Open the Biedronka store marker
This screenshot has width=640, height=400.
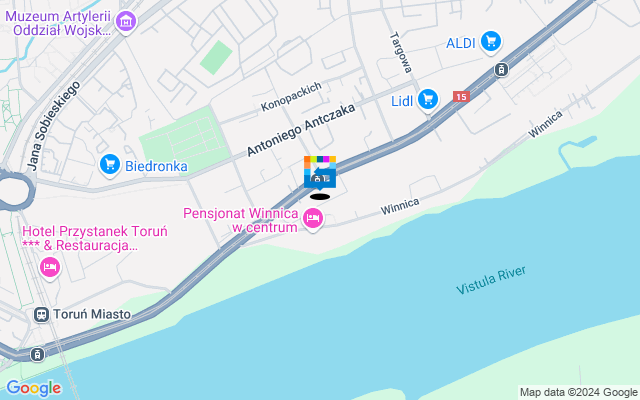click(110, 165)
